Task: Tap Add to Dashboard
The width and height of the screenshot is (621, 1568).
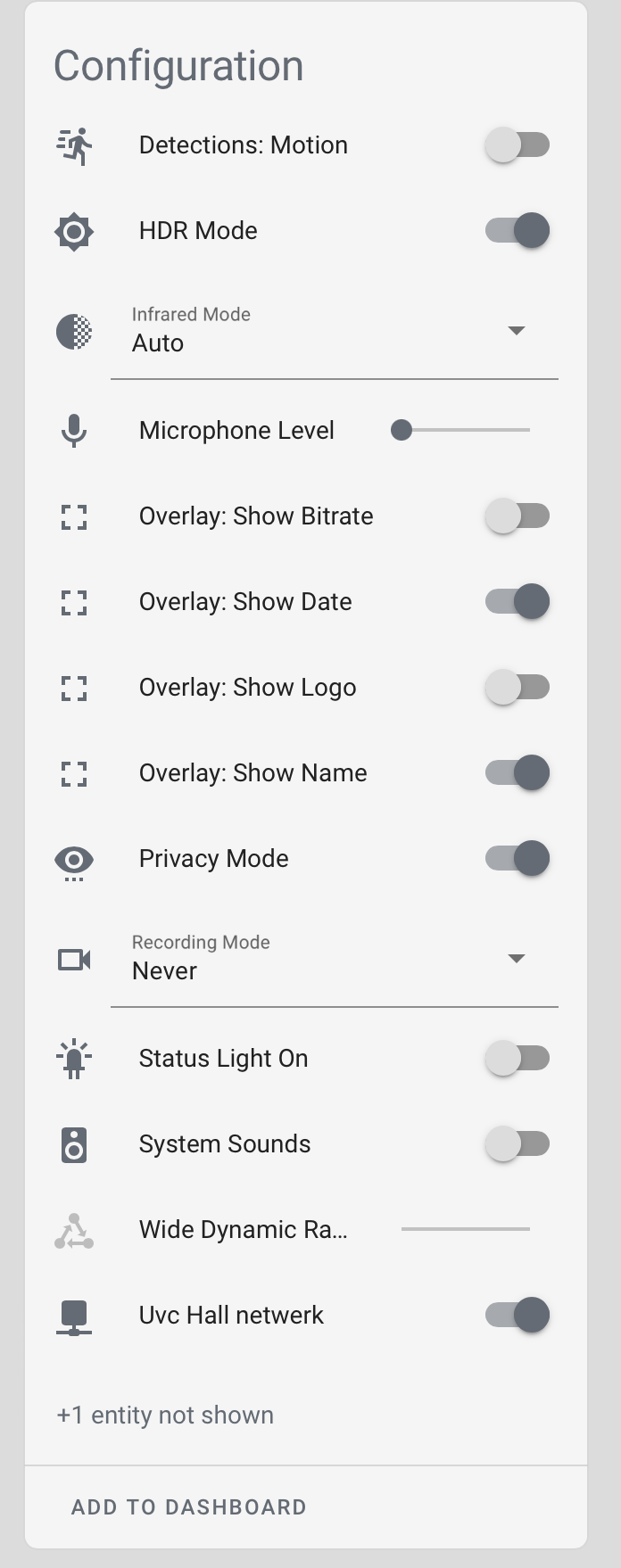Action: tap(188, 1507)
